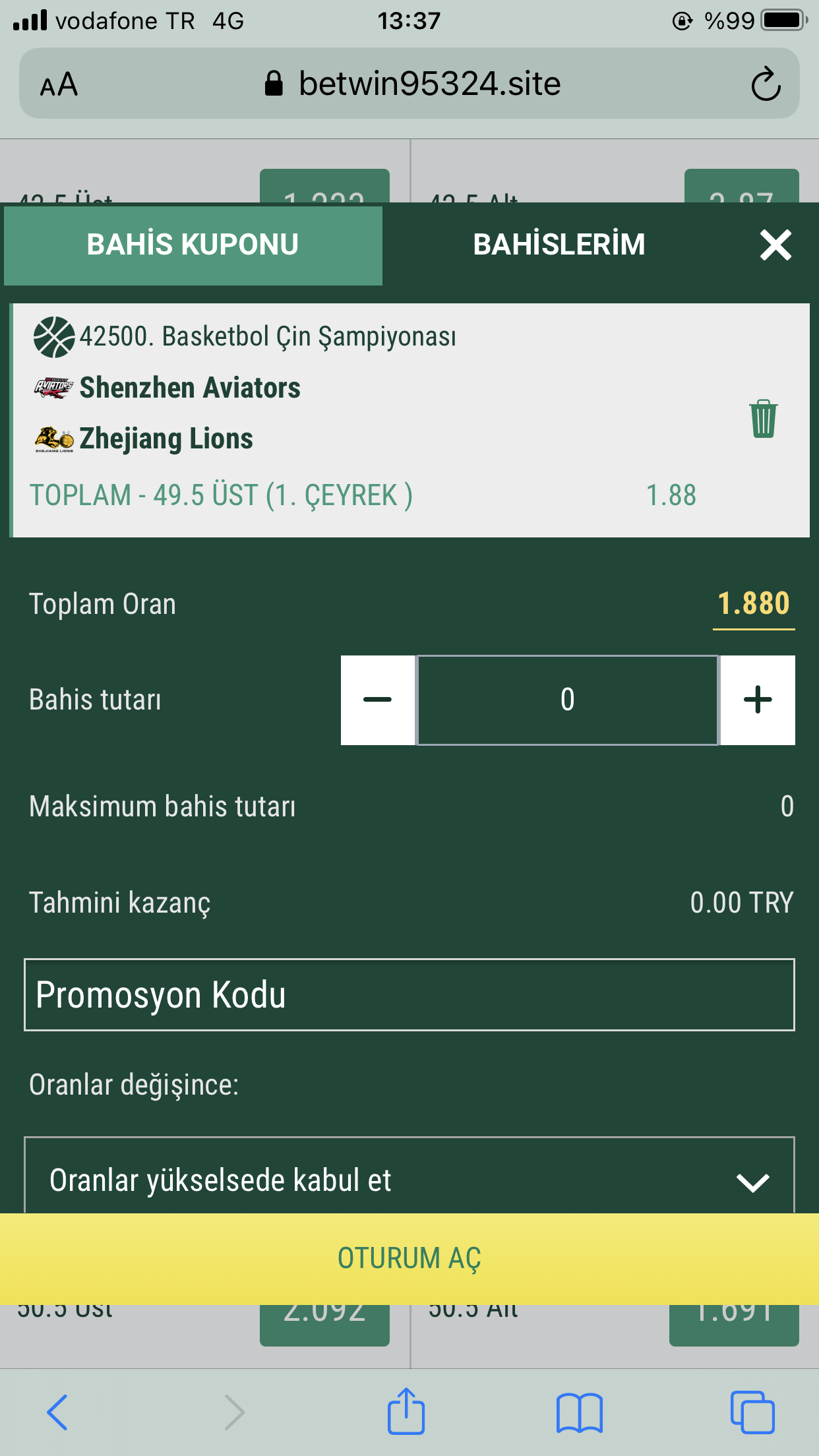819x1456 pixels.
Task: Select the BAHİS KUPONU tab
Action: pos(193,245)
